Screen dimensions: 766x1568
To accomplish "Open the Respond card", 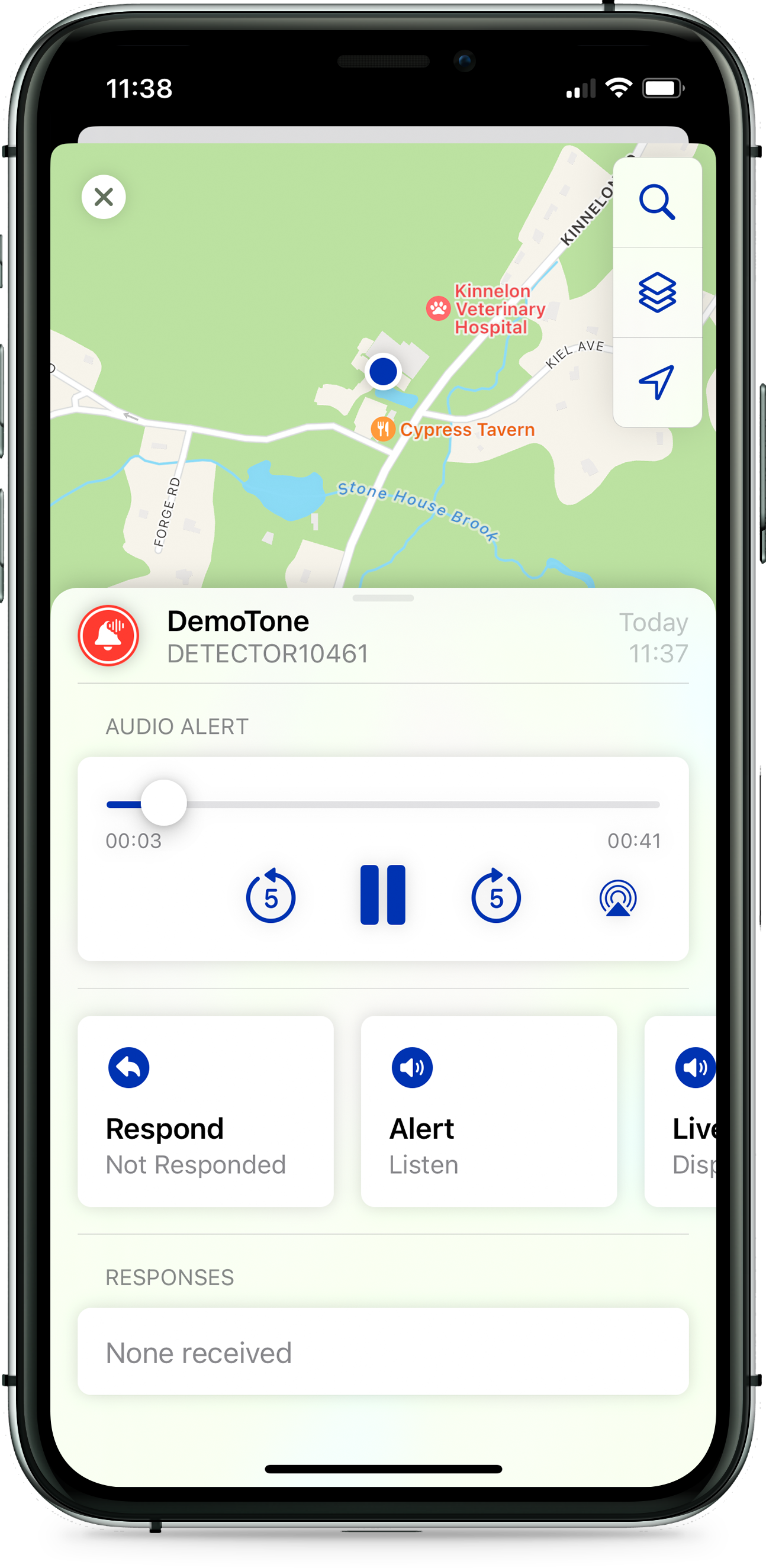I will pyautogui.click(x=205, y=1111).
